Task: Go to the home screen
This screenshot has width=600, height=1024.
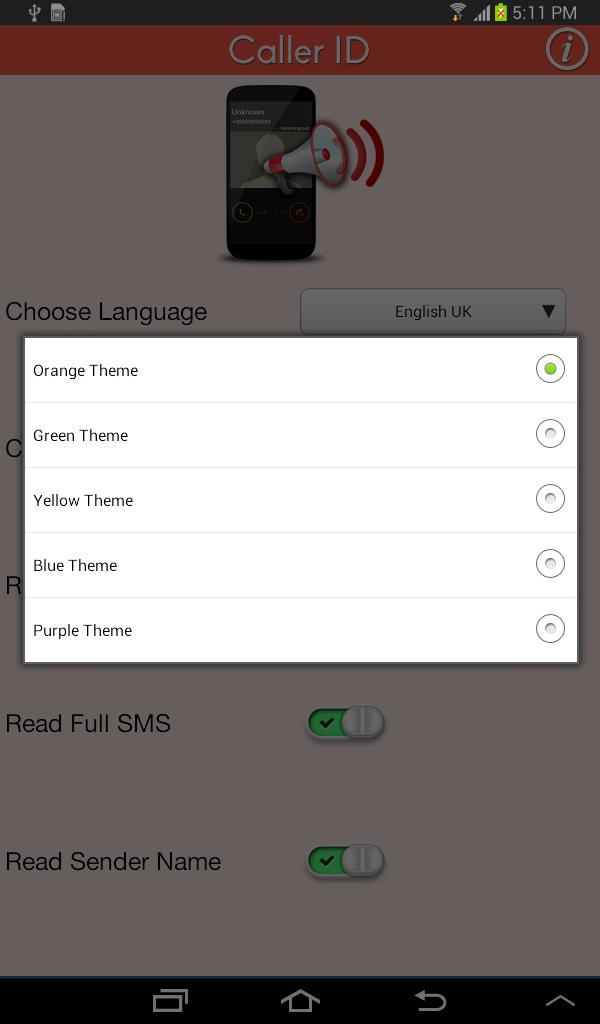Action: (300, 1000)
